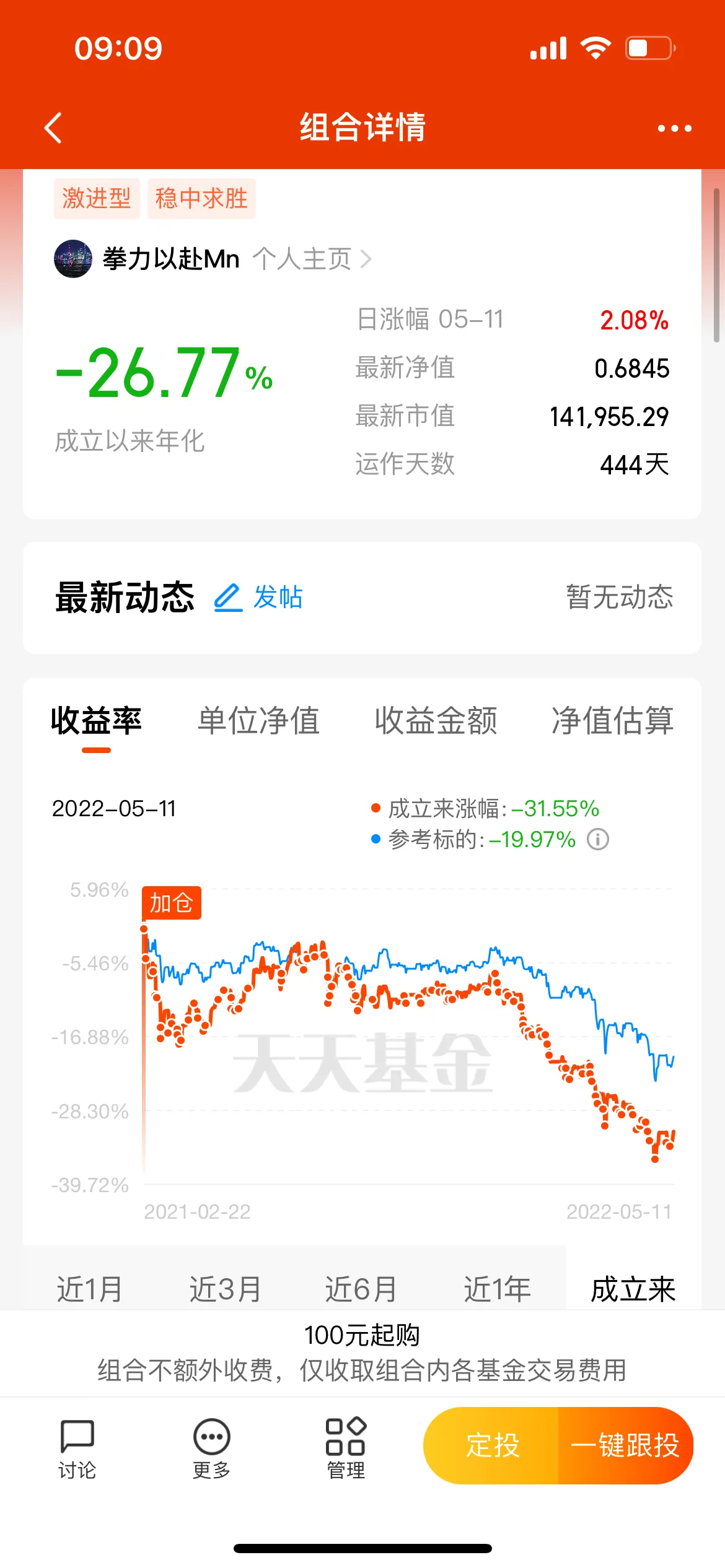
Task: Go back from portfolio details page
Action: 54,128
